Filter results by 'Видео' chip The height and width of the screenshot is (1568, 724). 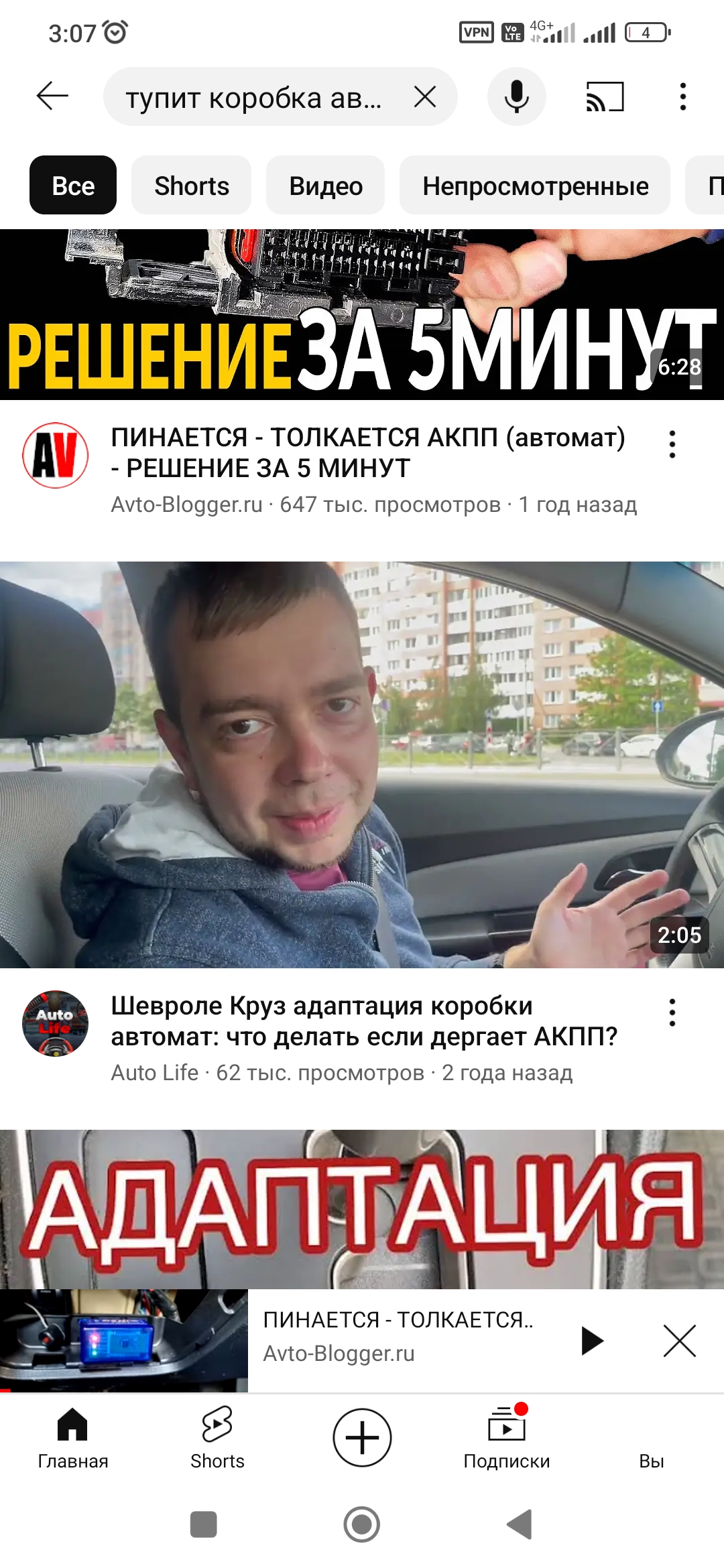[x=326, y=186]
